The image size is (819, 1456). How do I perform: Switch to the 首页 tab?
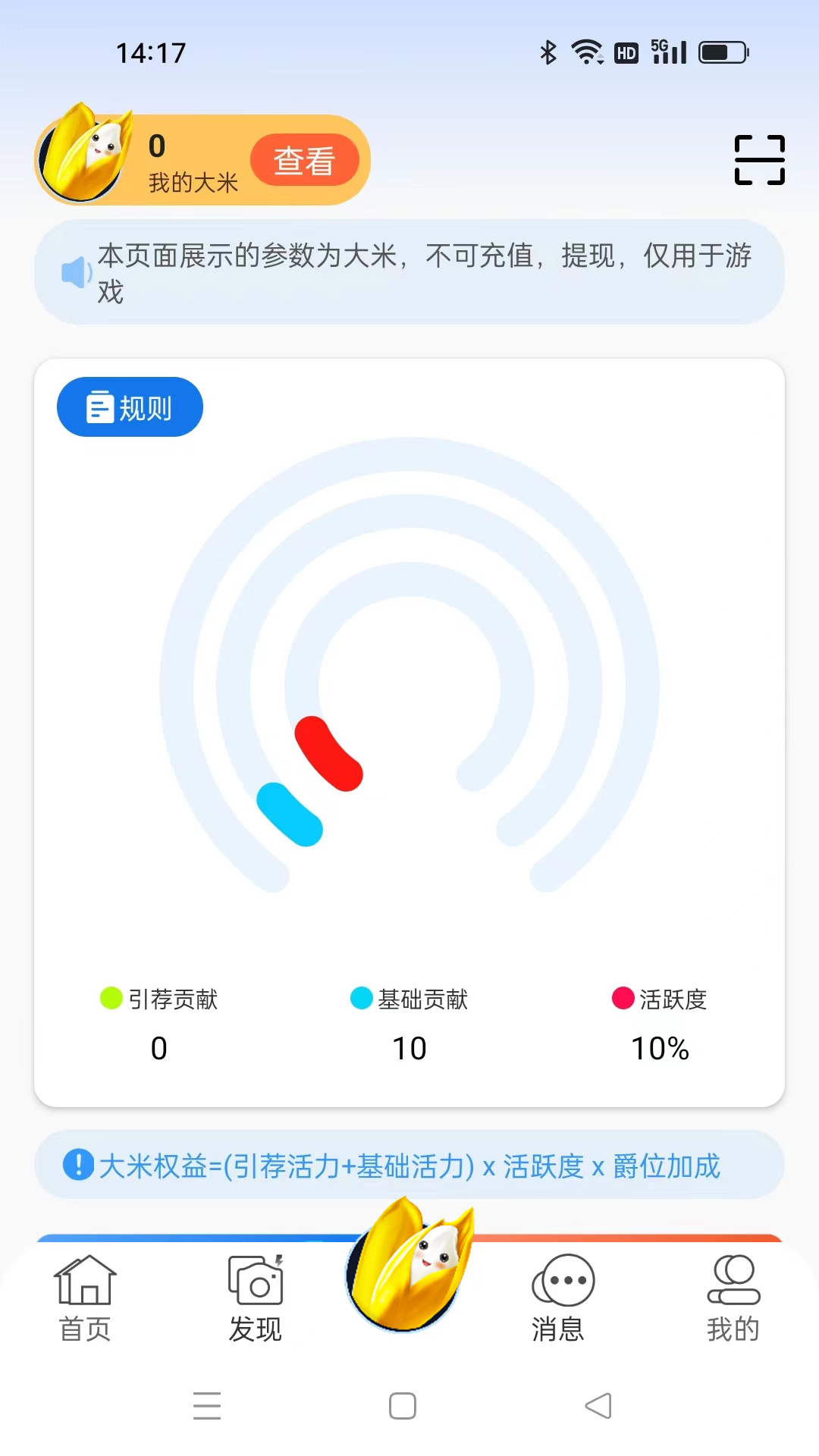85,1298
